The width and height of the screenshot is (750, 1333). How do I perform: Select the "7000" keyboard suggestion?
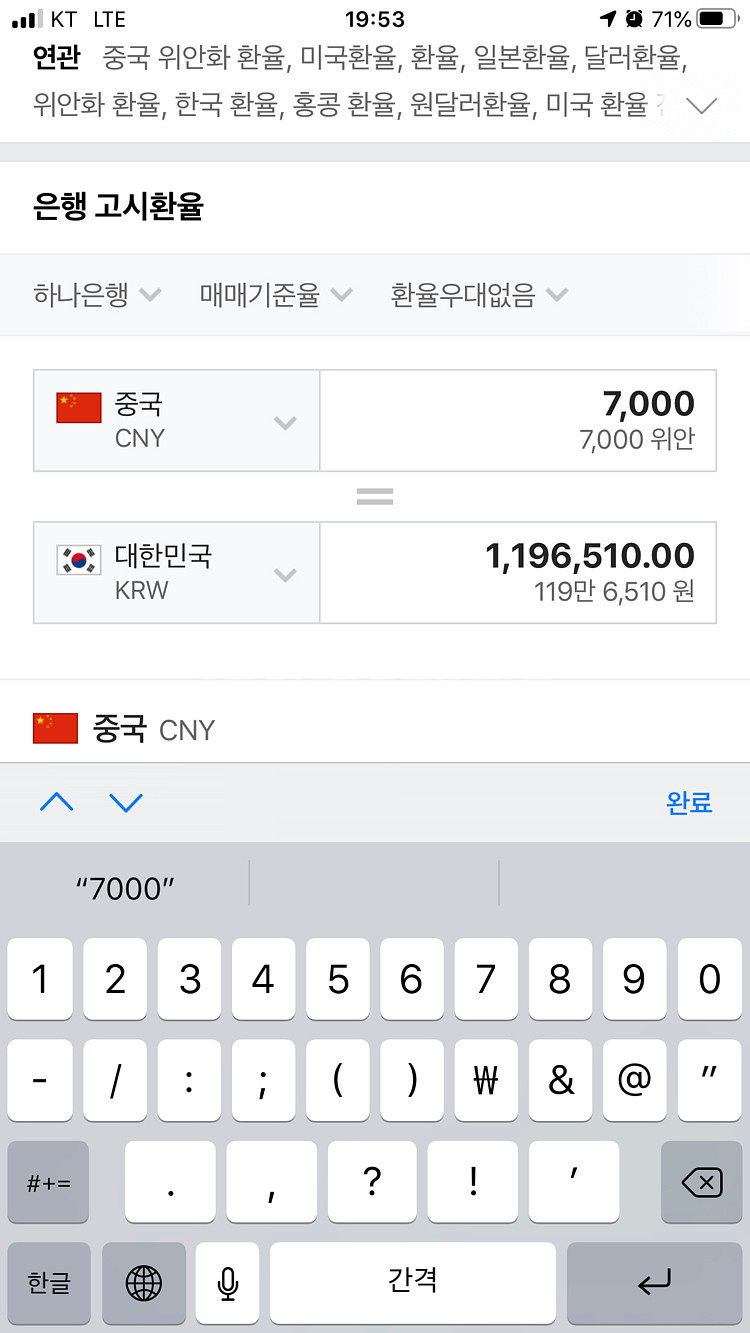pos(125,888)
